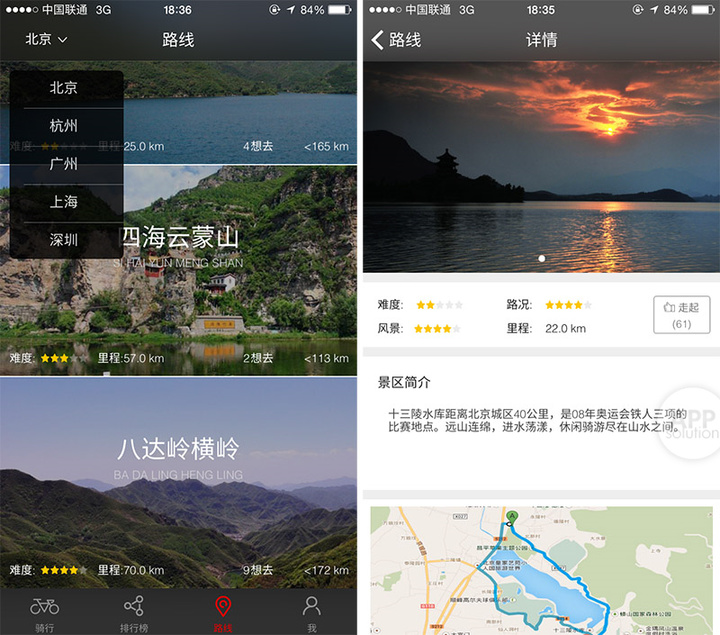The width and height of the screenshot is (720, 635).
Task: Go to the 我 profile tab
Action: pyautogui.click(x=311, y=611)
